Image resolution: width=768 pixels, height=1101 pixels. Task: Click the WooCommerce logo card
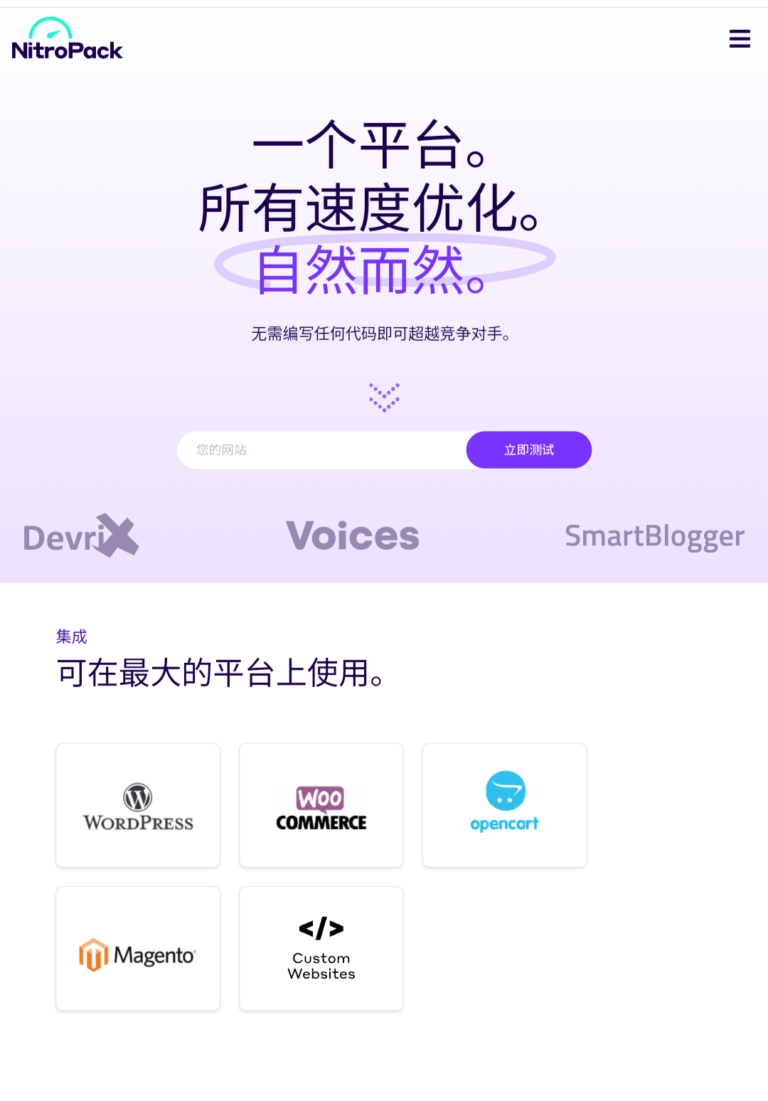pos(320,804)
